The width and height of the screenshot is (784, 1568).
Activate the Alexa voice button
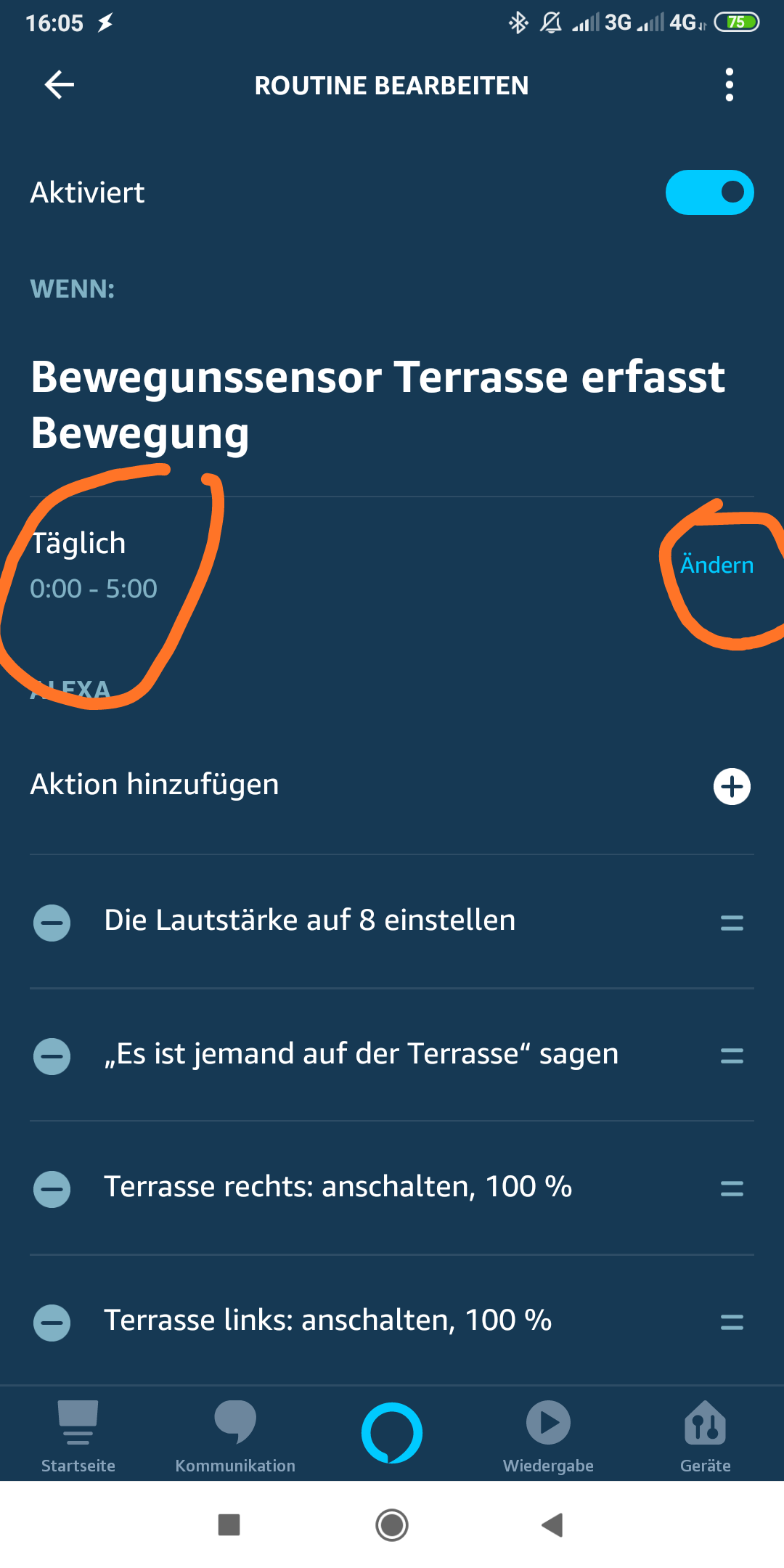tap(392, 1433)
